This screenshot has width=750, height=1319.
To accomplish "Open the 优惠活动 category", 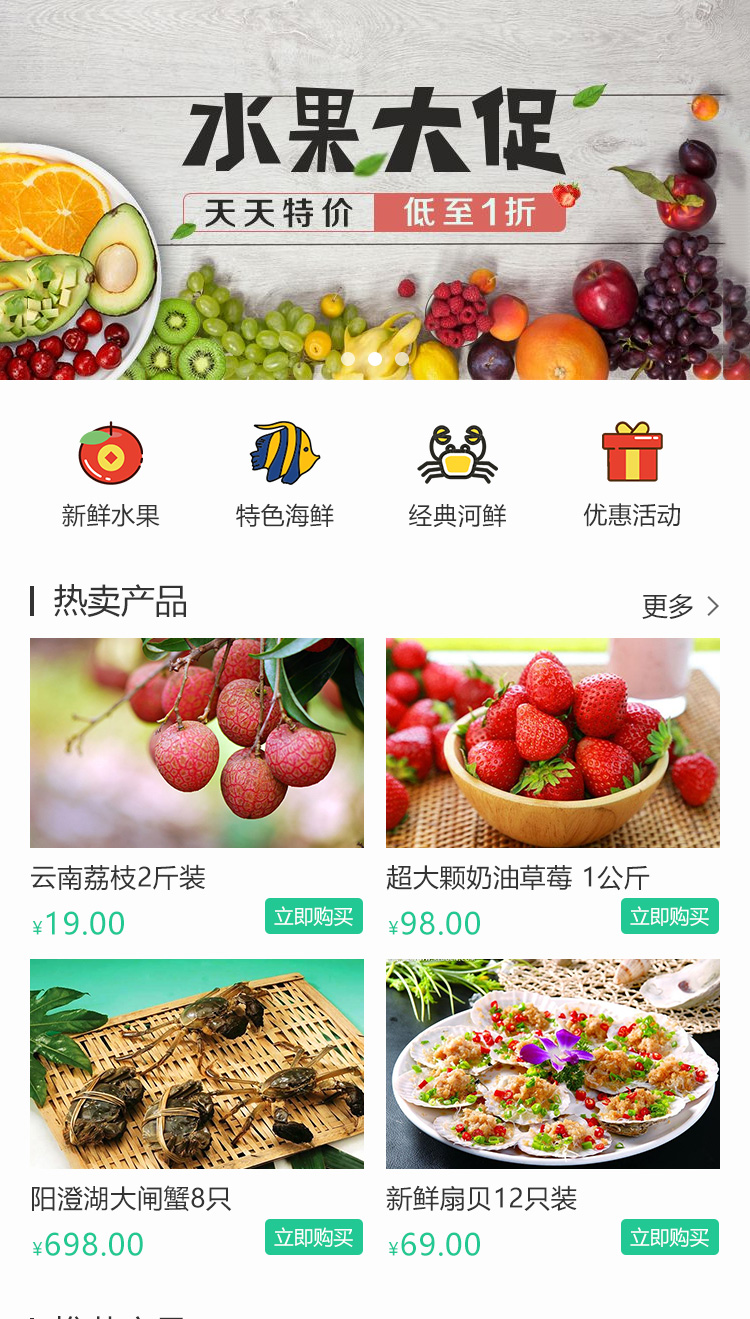I will [x=632, y=474].
